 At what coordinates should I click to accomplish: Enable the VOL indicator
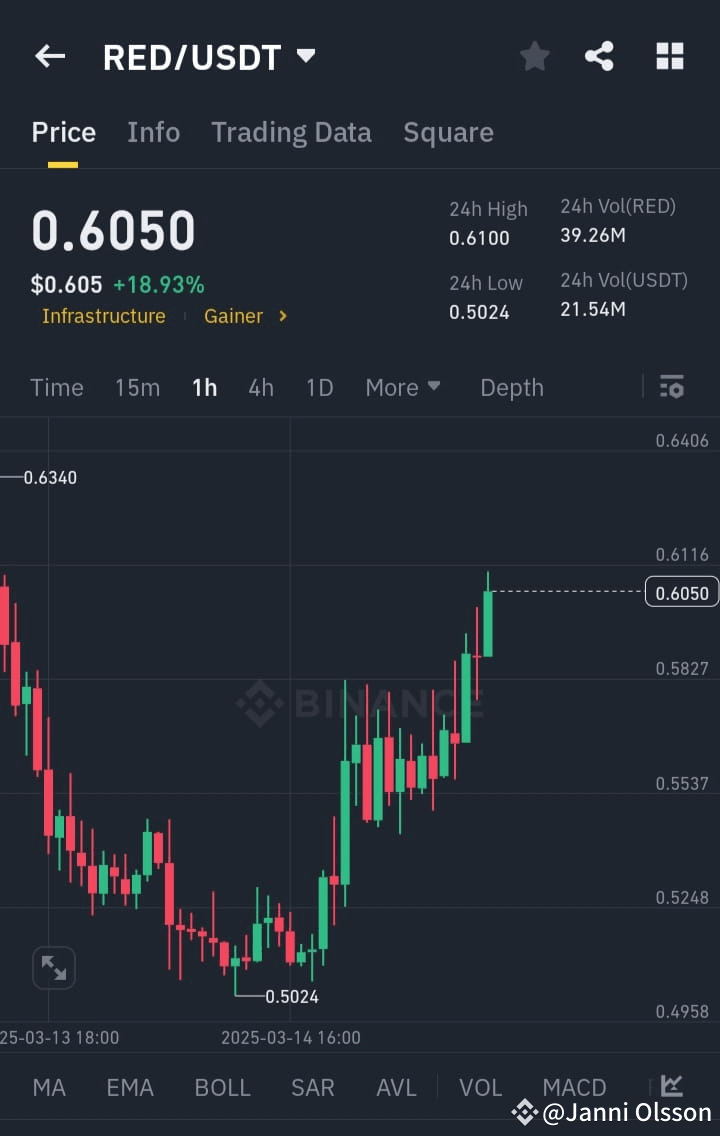point(480,1088)
